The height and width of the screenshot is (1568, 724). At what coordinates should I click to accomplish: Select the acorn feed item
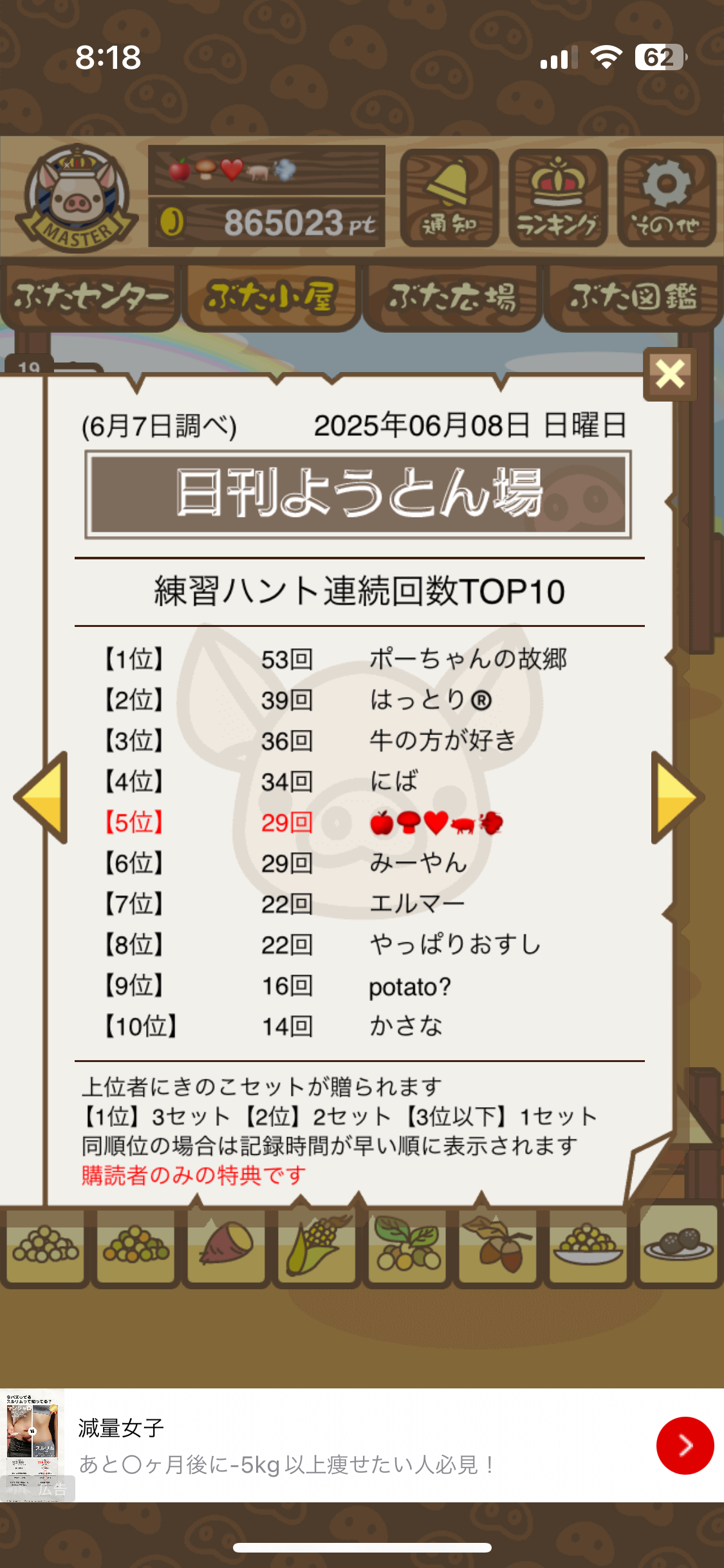tap(497, 1246)
